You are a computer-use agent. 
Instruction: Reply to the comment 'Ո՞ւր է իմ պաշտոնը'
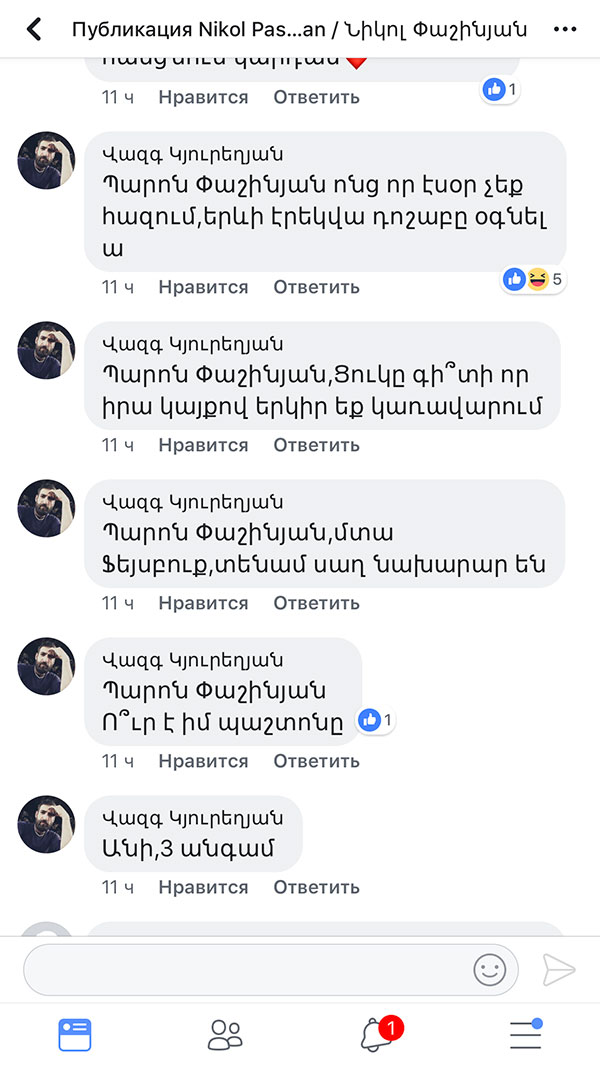point(316,761)
